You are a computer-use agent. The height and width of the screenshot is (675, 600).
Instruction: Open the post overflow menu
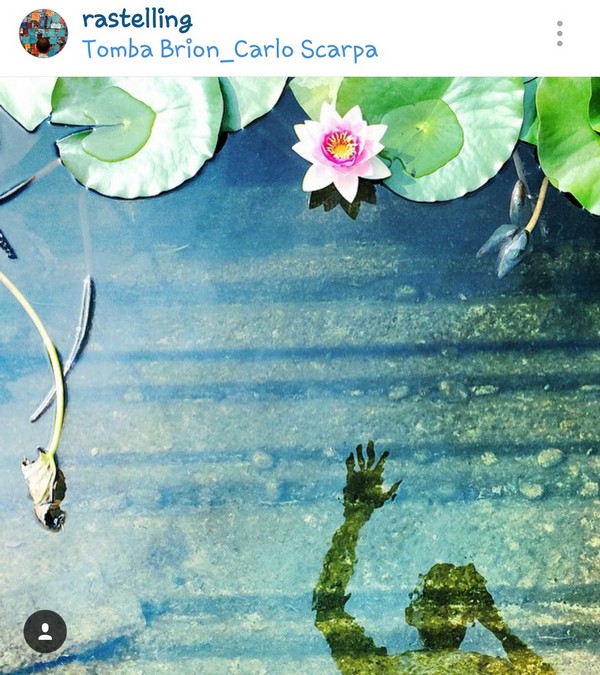[x=559, y=34]
